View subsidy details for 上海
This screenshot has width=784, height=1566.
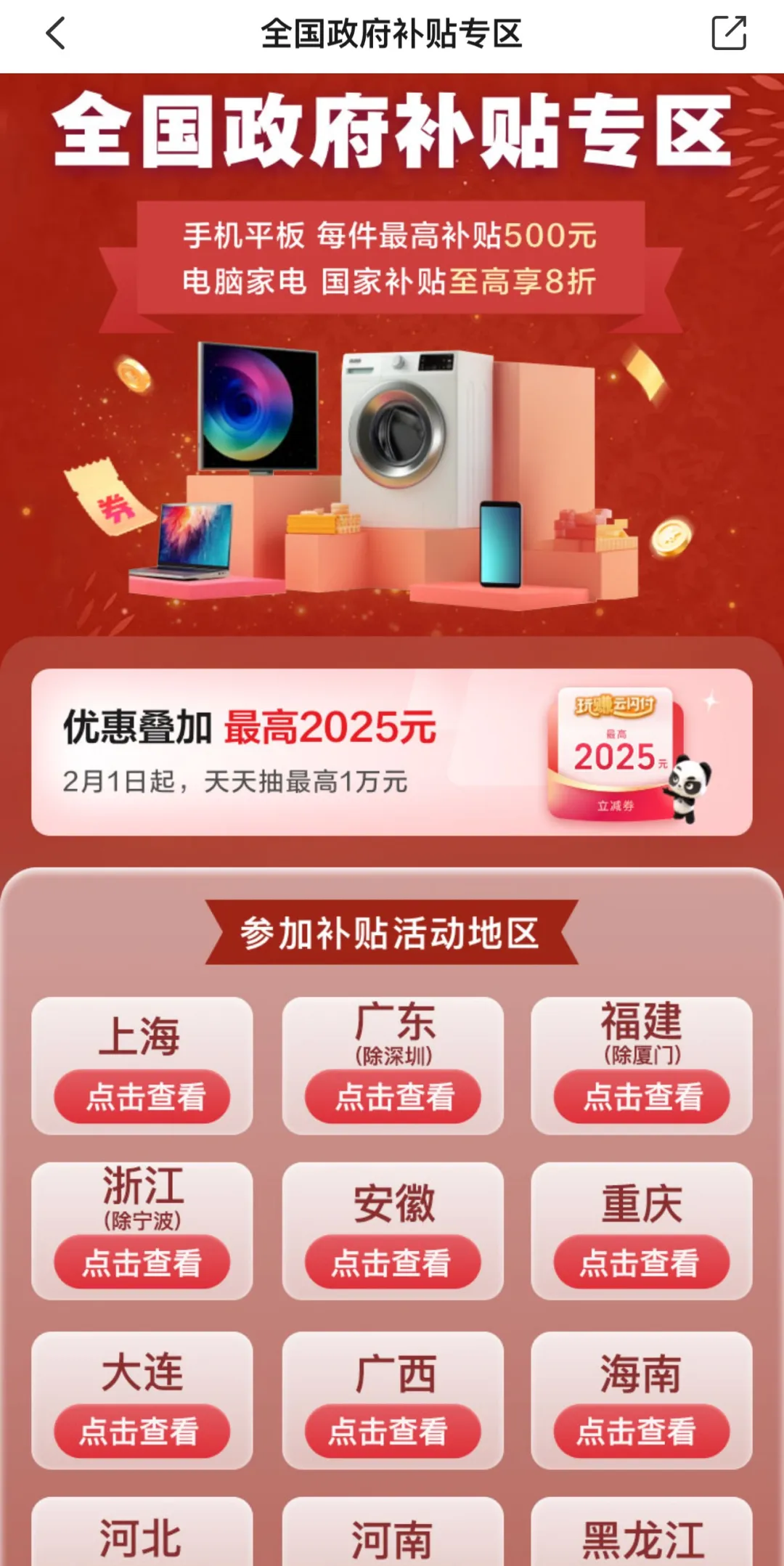[x=142, y=1096]
